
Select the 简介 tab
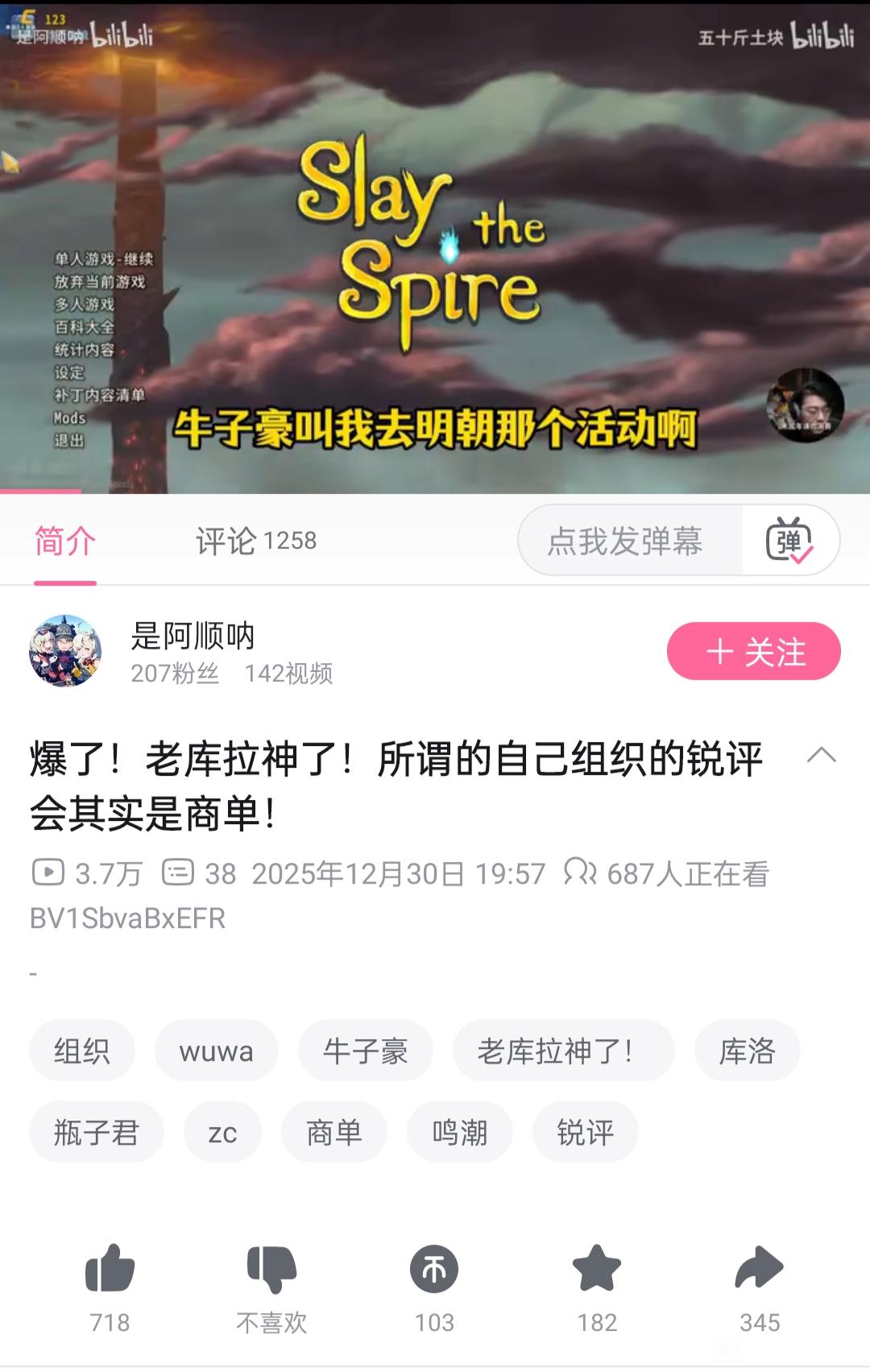(65, 541)
